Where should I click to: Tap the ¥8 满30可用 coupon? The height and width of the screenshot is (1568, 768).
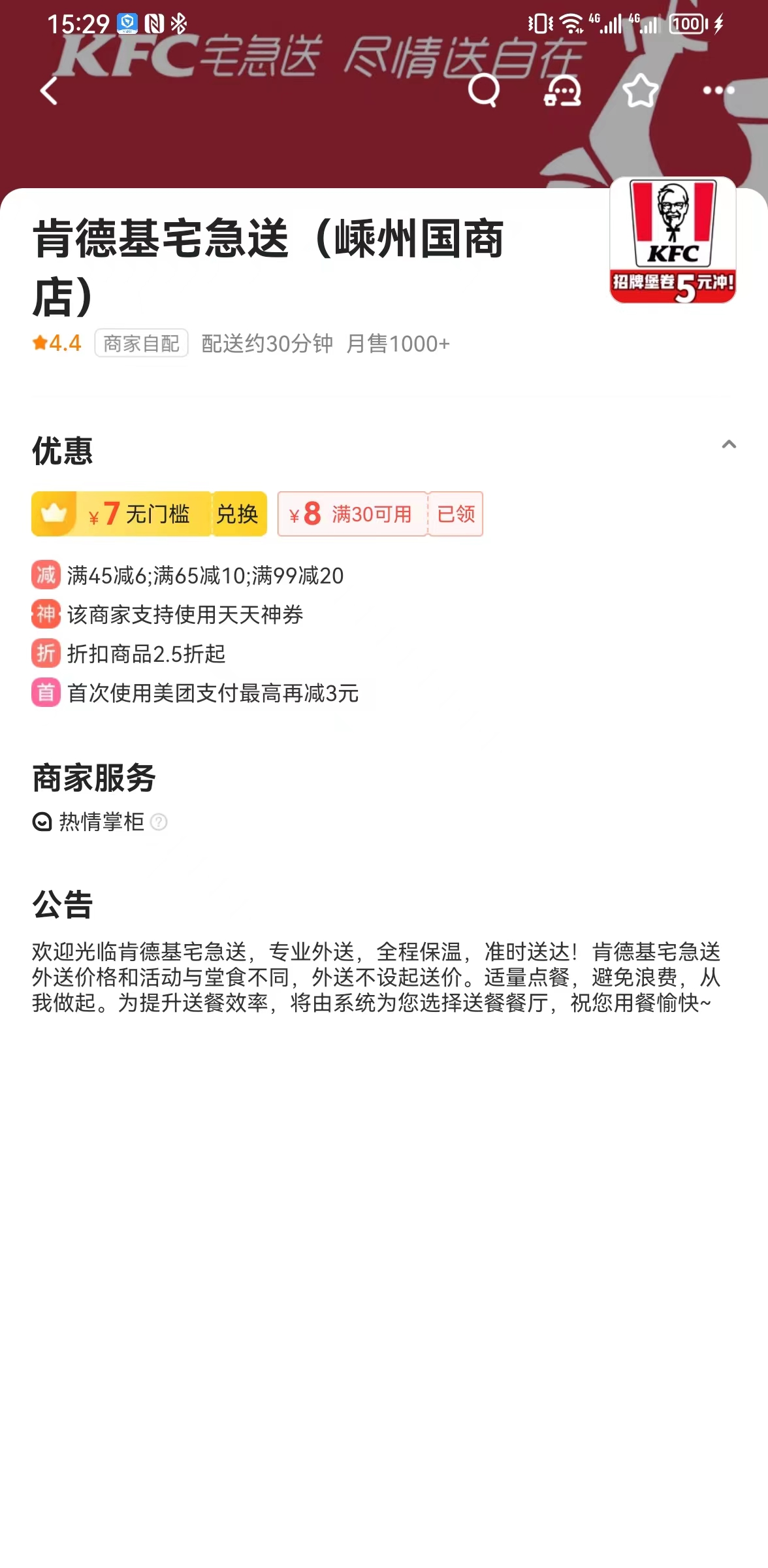coord(353,514)
